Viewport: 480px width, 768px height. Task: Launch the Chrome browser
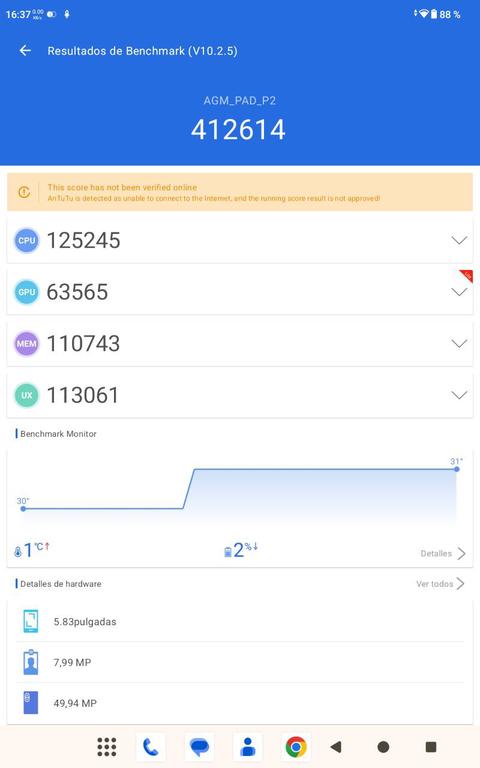[x=296, y=747]
